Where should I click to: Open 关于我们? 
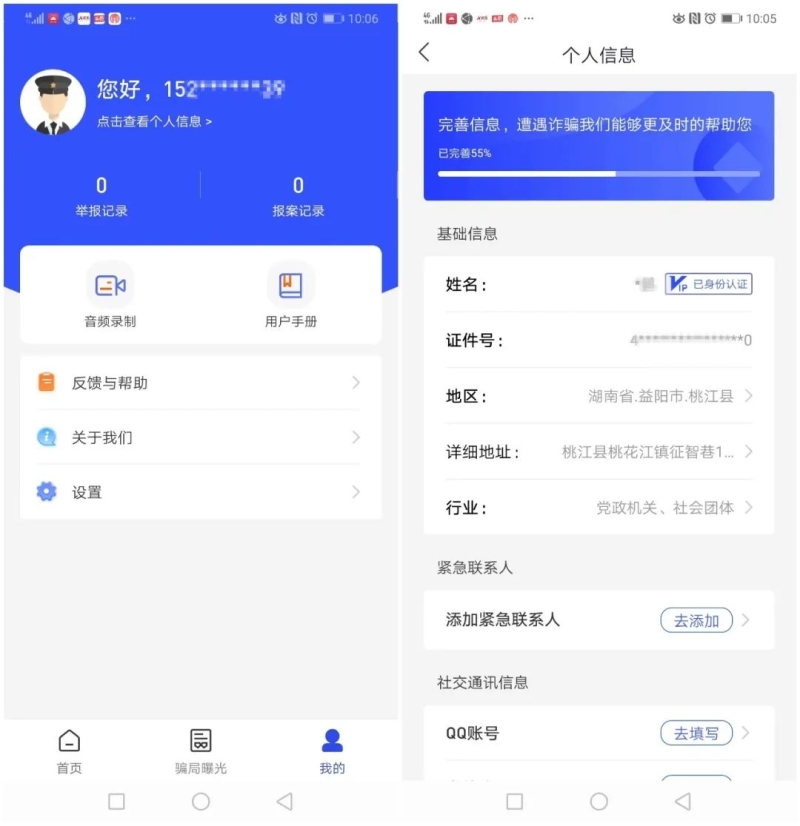pos(200,438)
